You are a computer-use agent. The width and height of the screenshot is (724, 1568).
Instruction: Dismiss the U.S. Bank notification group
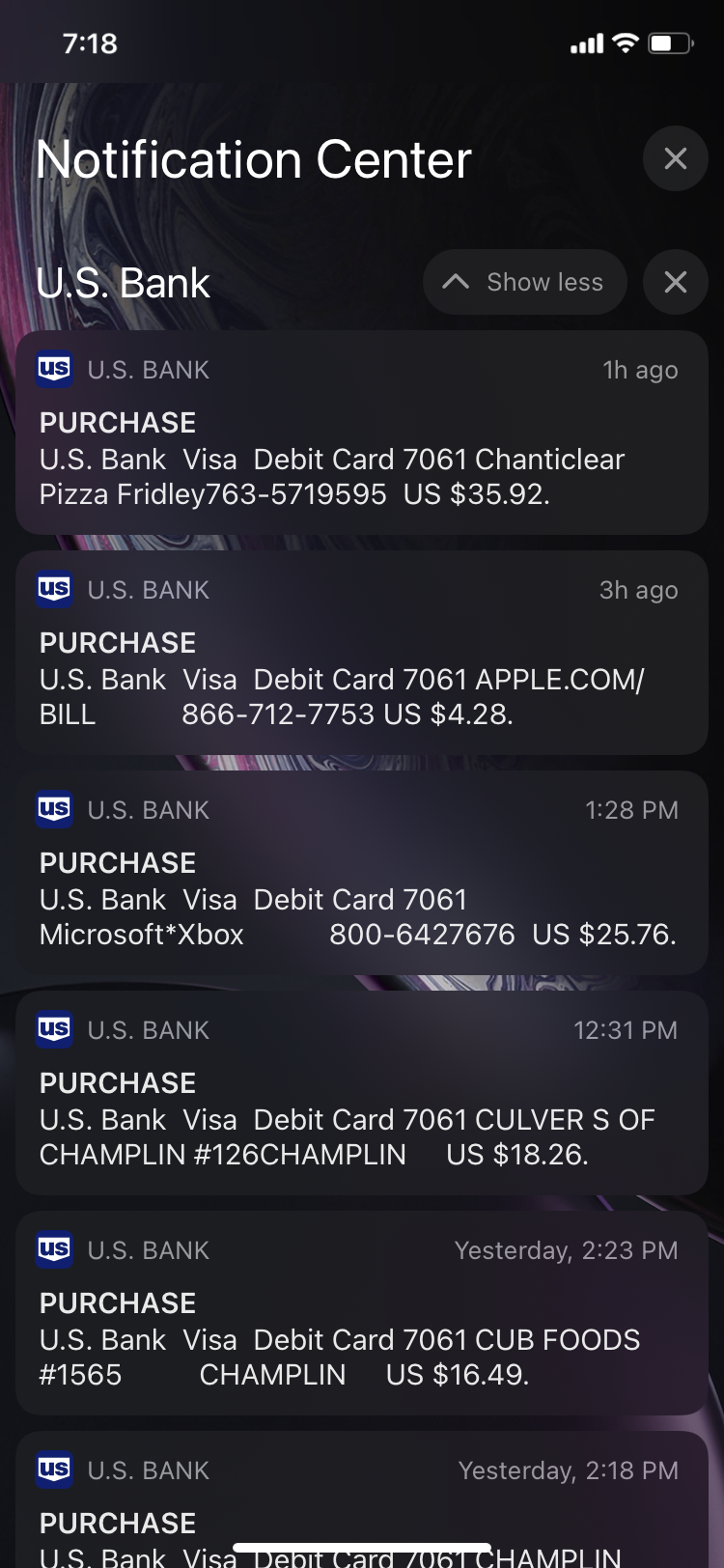point(675,282)
